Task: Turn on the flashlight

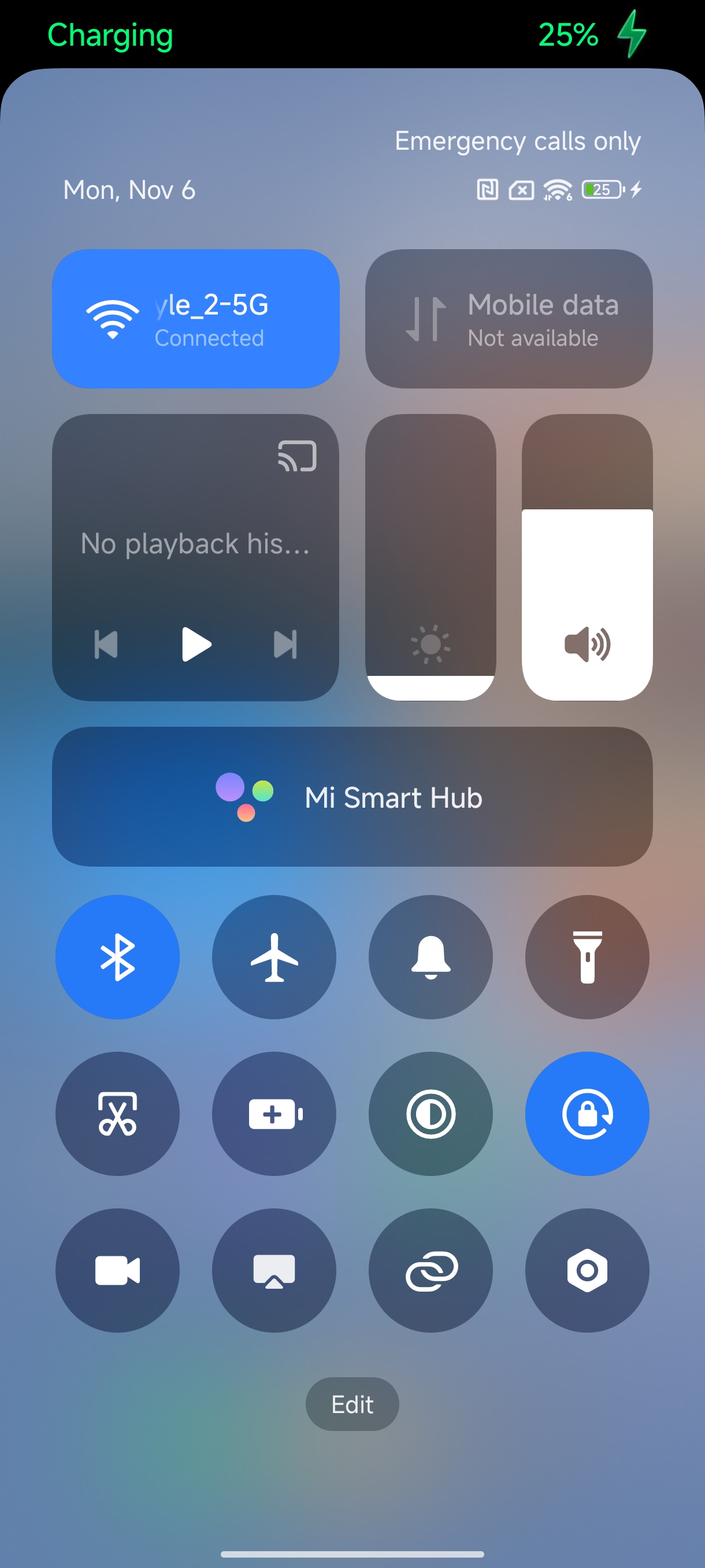Action: point(587,957)
